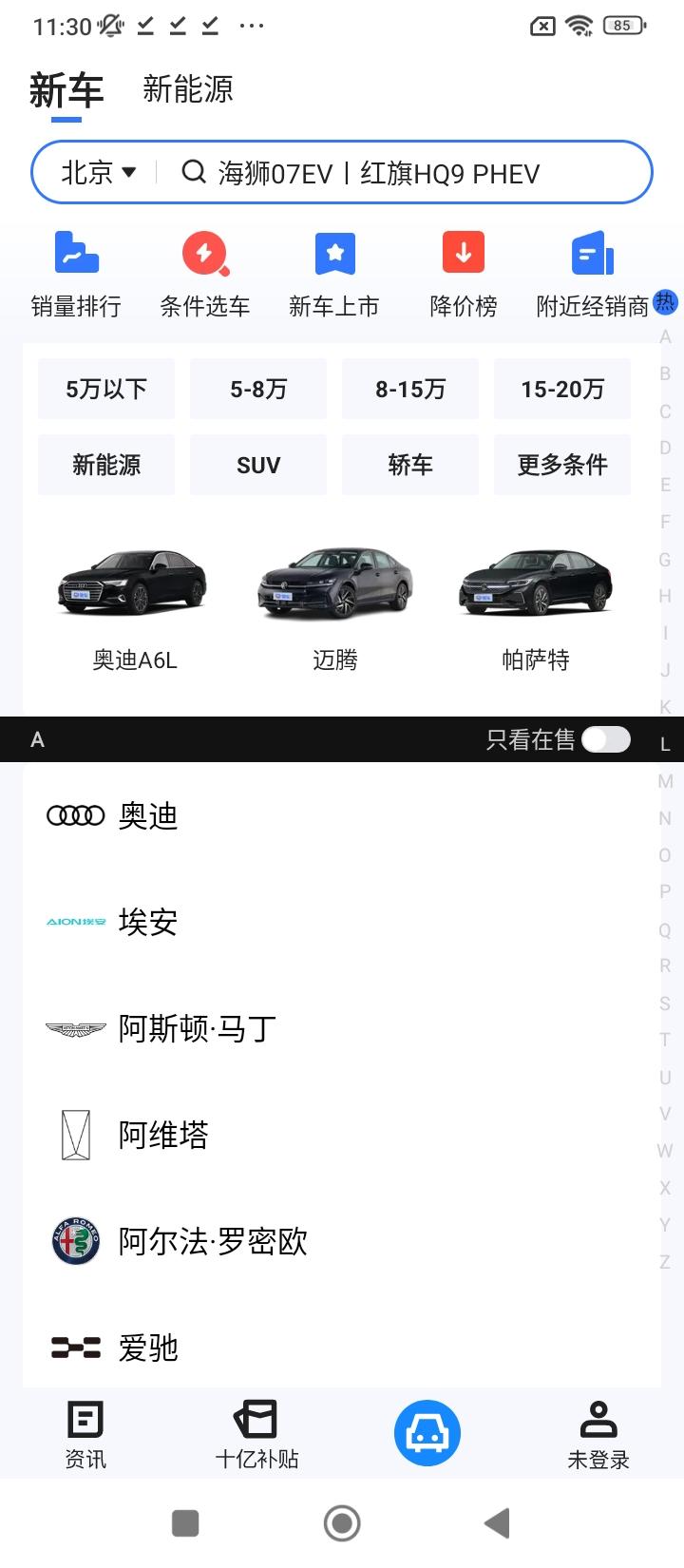Viewport: 684px width, 1568px height.
Task: Select the SUV filter chip
Action: 257,465
